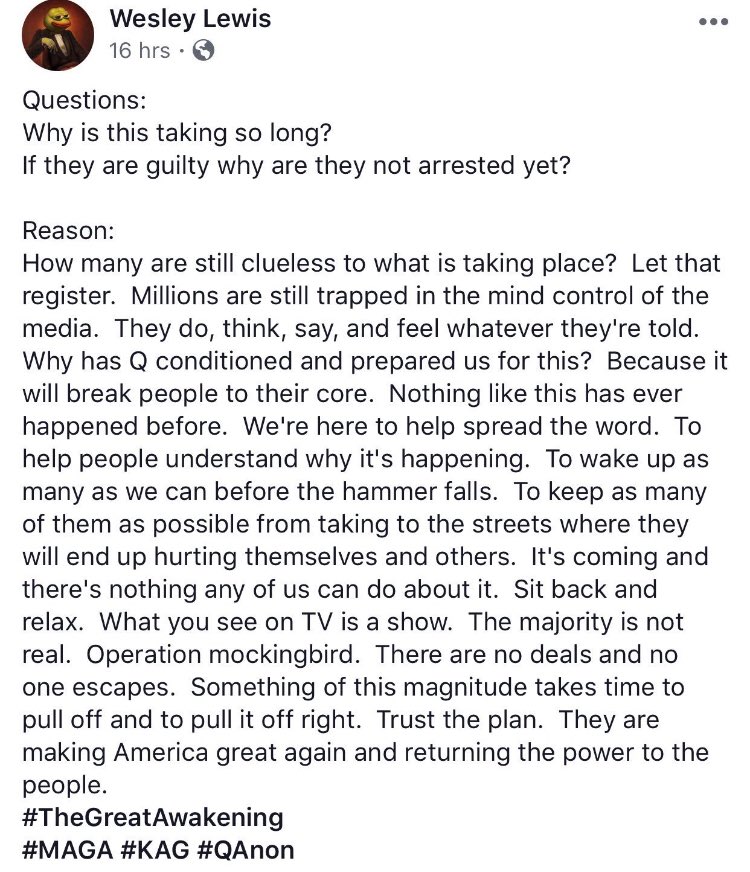Open Wesley Lewis's profile picture
This screenshot has width=750, height=872.
tap(56, 36)
